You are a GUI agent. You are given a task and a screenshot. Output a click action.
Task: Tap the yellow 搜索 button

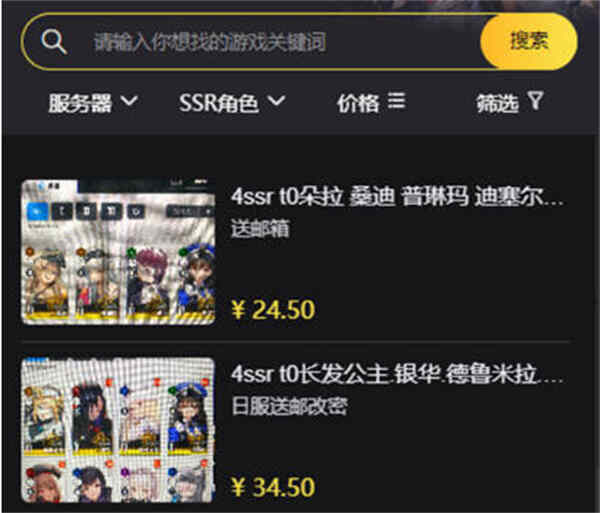(x=528, y=42)
